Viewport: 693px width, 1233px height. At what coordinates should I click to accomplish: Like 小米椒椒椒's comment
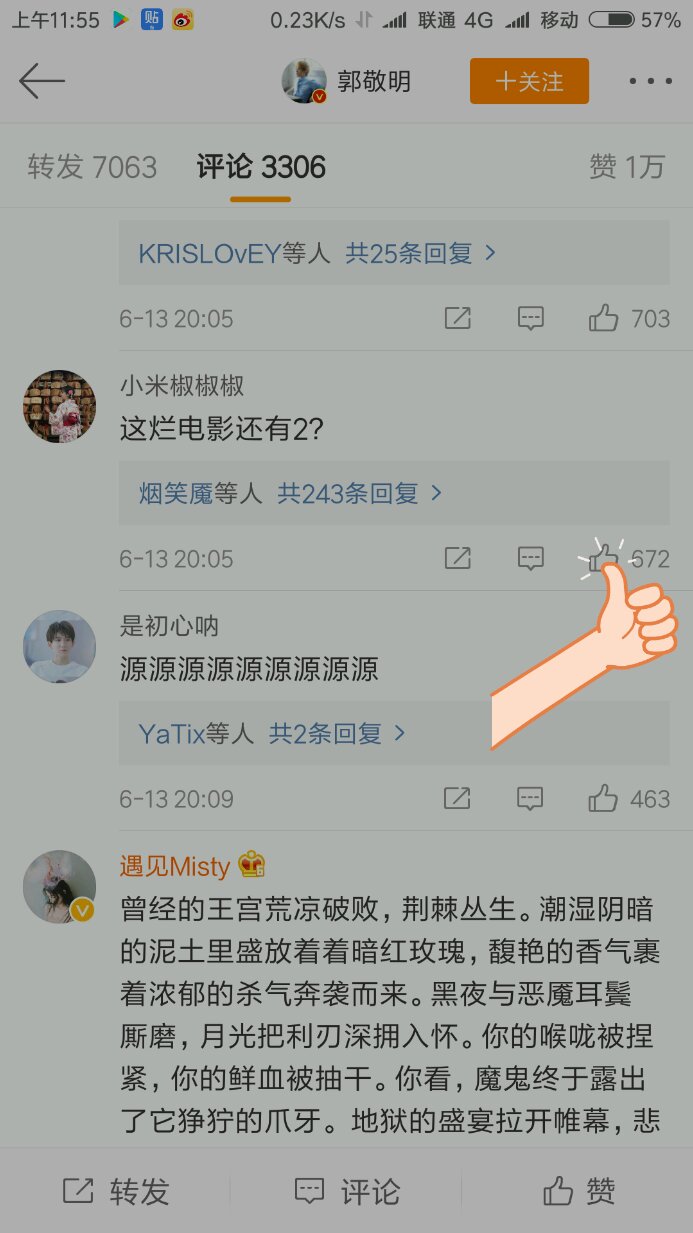(x=629, y=558)
